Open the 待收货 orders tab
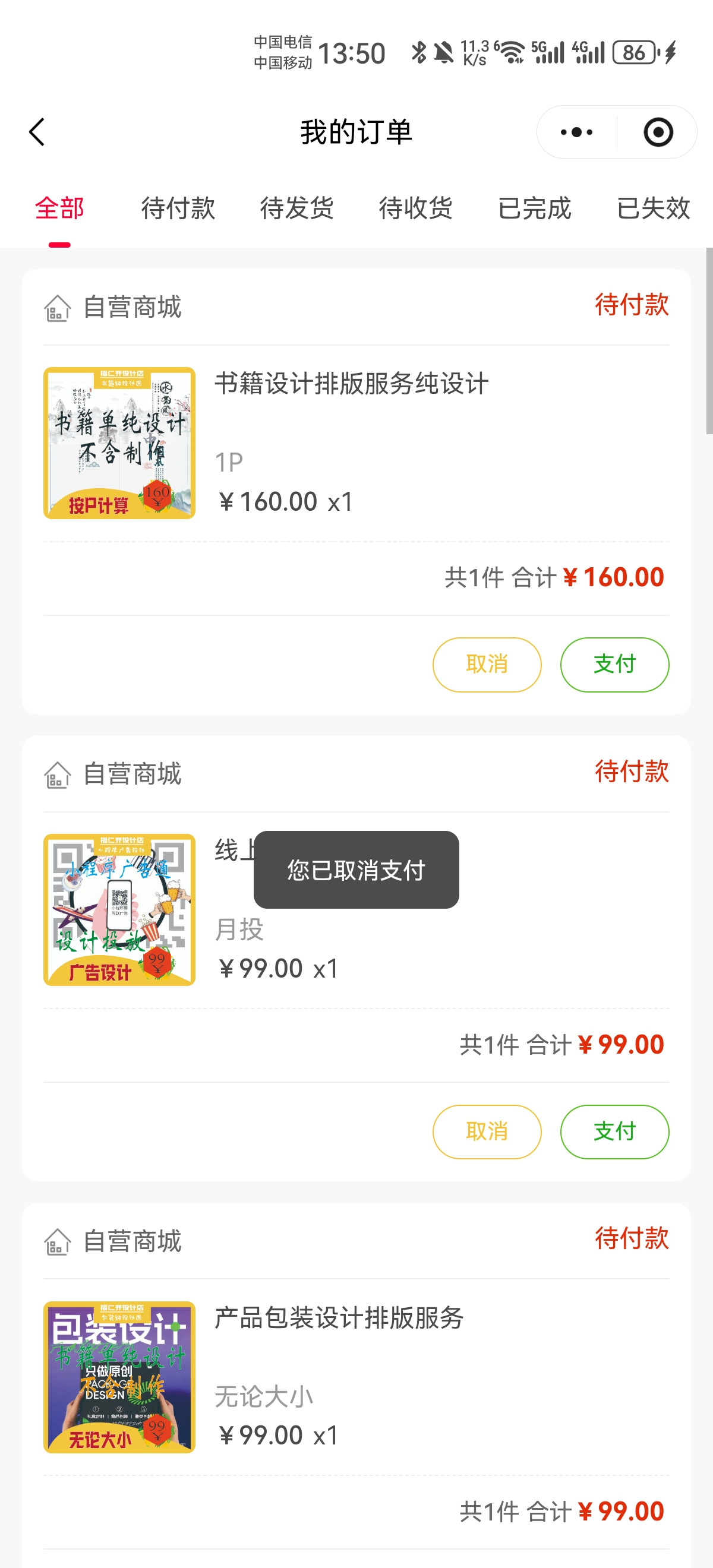The image size is (713, 1568). [415, 209]
